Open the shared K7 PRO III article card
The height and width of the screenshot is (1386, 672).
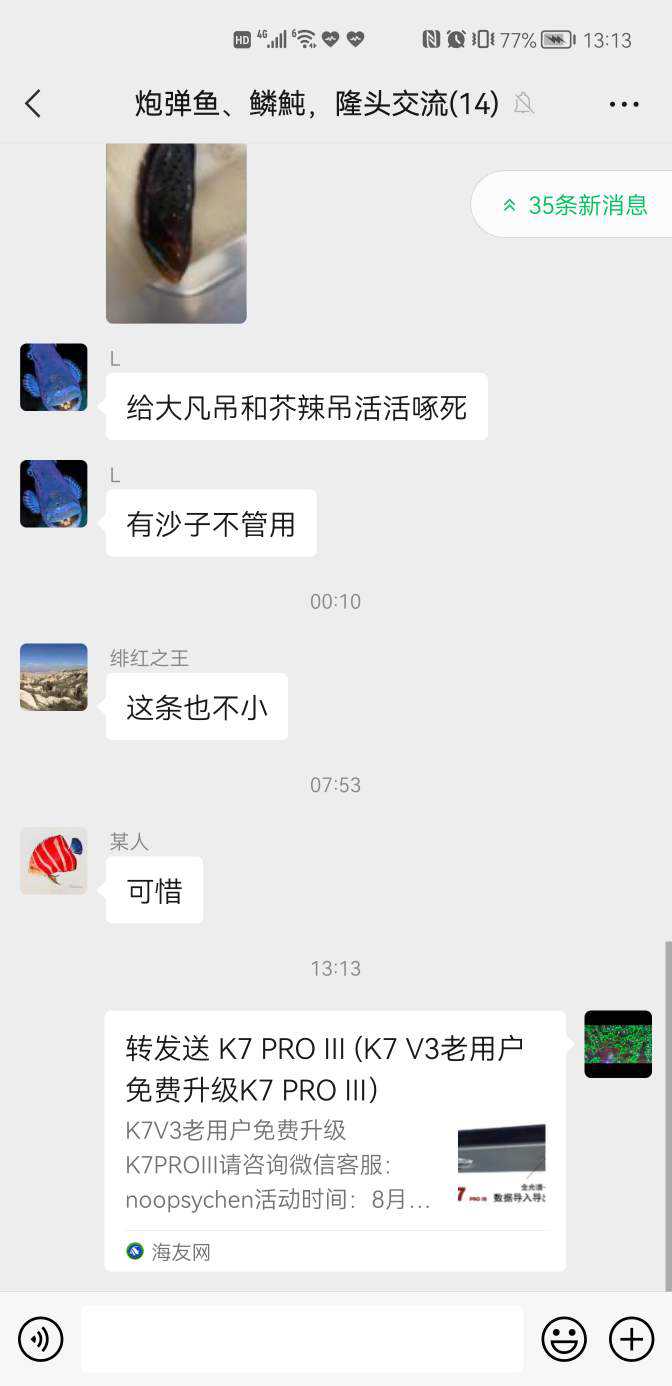tap(335, 1140)
